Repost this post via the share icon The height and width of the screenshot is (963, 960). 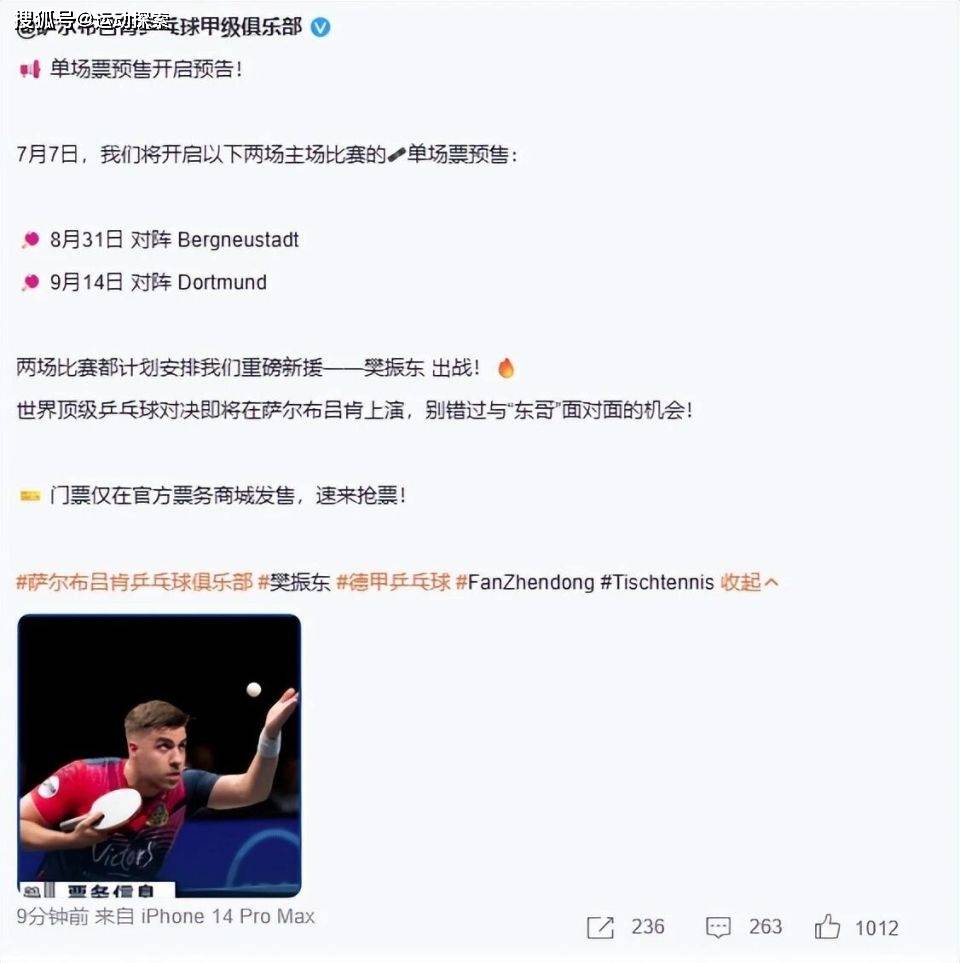tap(600, 927)
